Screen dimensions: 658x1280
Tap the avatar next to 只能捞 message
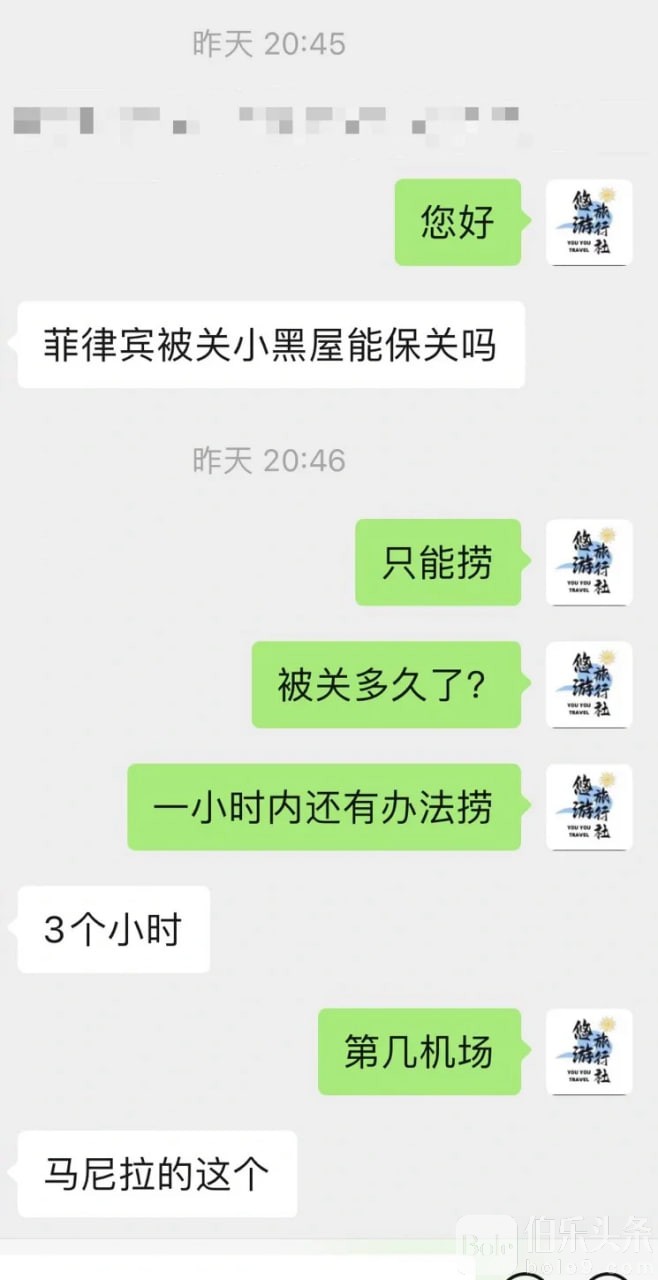(588, 562)
